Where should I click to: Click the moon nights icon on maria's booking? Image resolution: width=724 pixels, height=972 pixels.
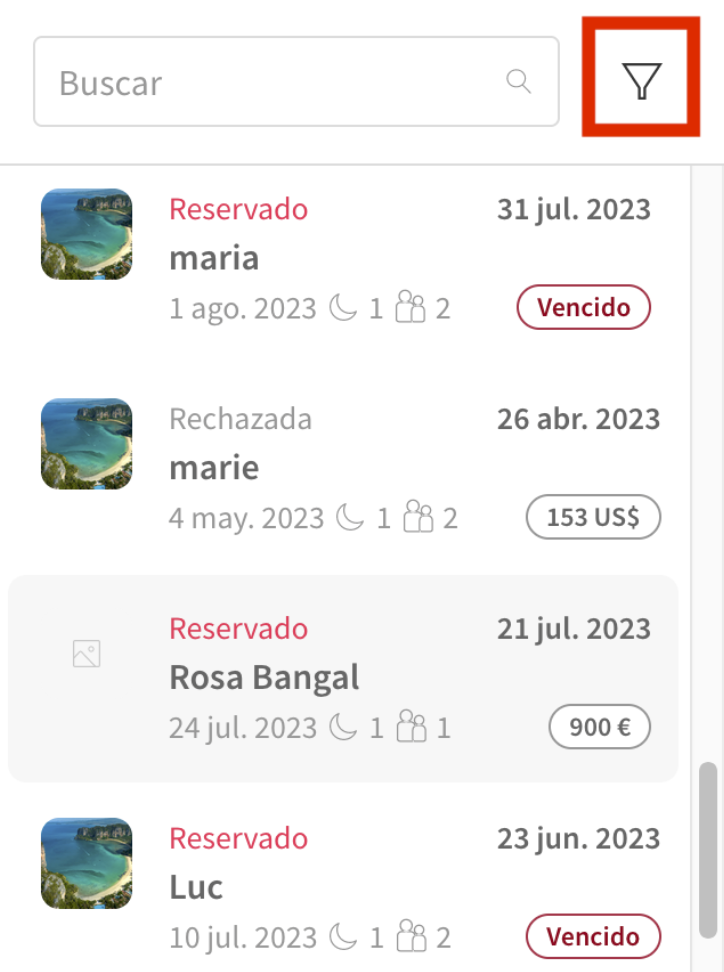pyautogui.click(x=345, y=307)
